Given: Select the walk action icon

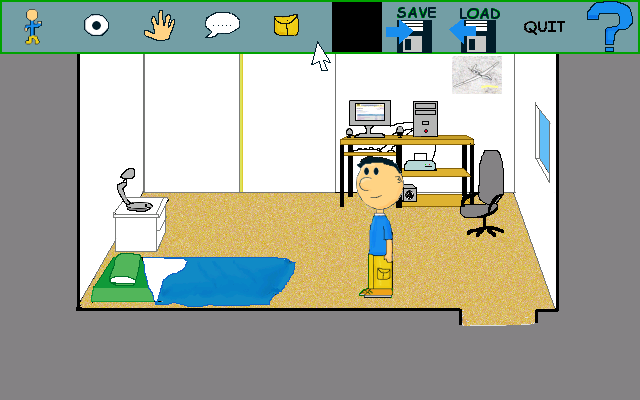Looking at the screenshot, I should 34,27.
